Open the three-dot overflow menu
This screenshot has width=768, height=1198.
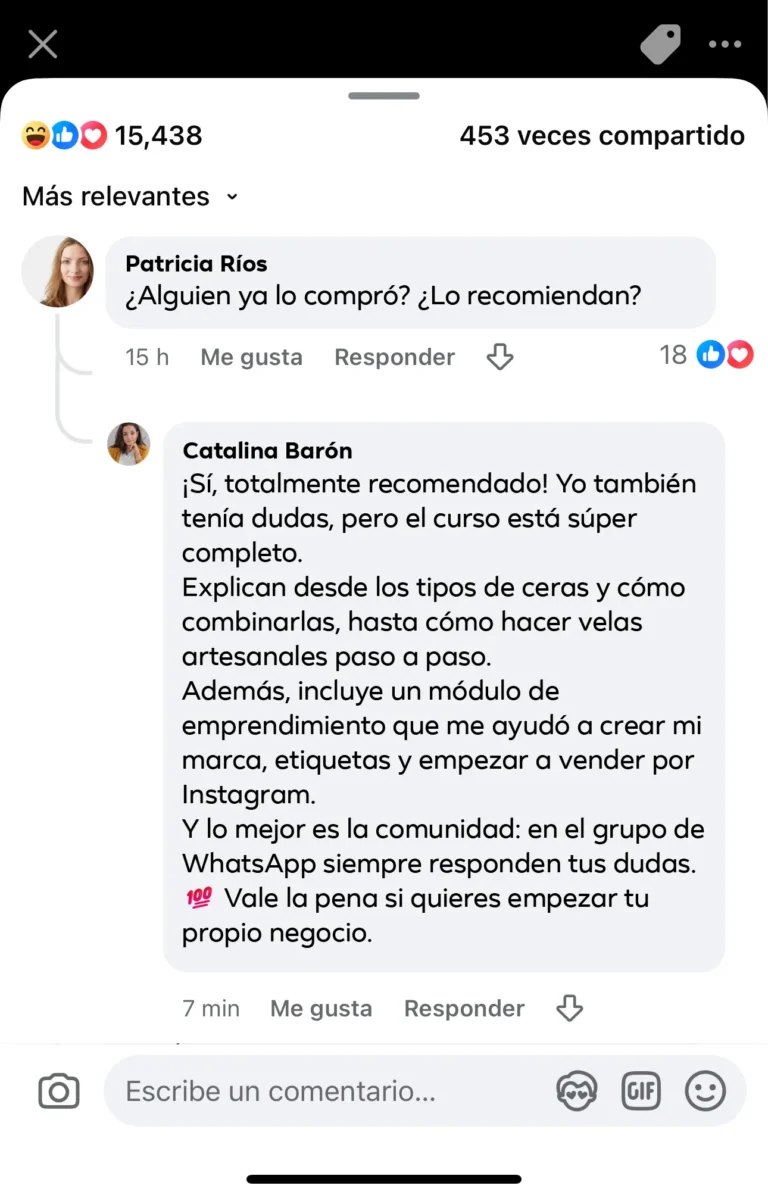tap(724, 44)
